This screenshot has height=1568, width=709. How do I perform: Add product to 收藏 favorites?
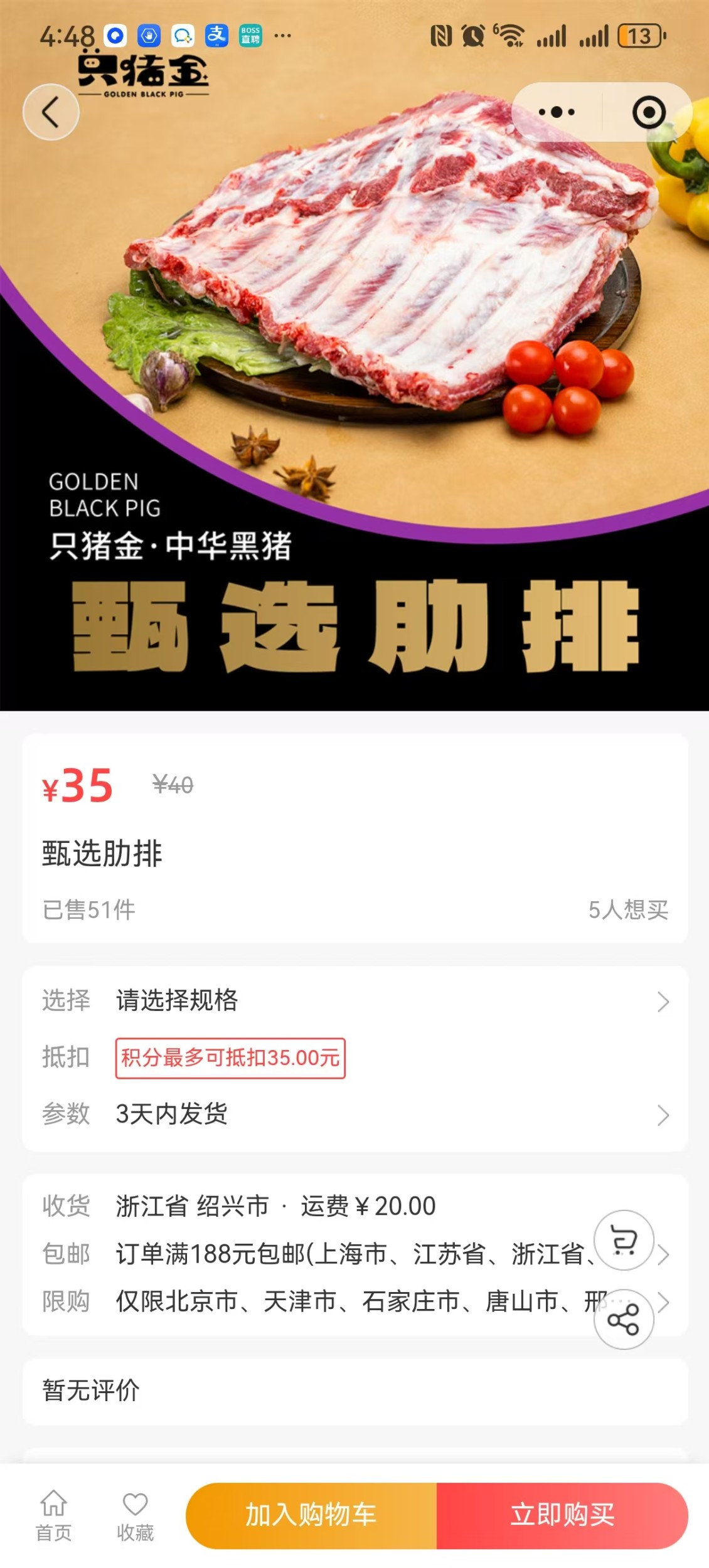coord(135,1516)
